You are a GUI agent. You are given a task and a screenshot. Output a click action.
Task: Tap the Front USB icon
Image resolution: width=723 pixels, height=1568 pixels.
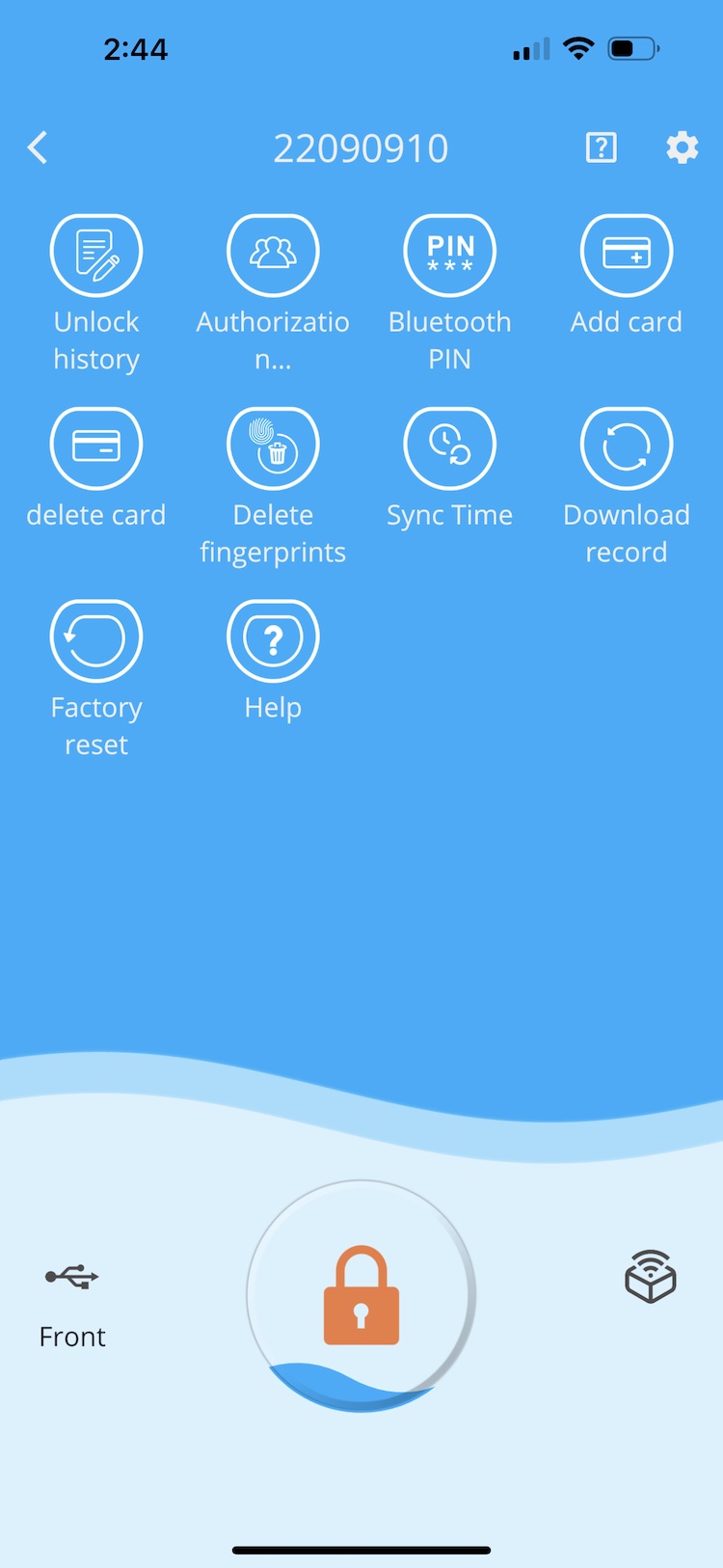pos(72,1278)
